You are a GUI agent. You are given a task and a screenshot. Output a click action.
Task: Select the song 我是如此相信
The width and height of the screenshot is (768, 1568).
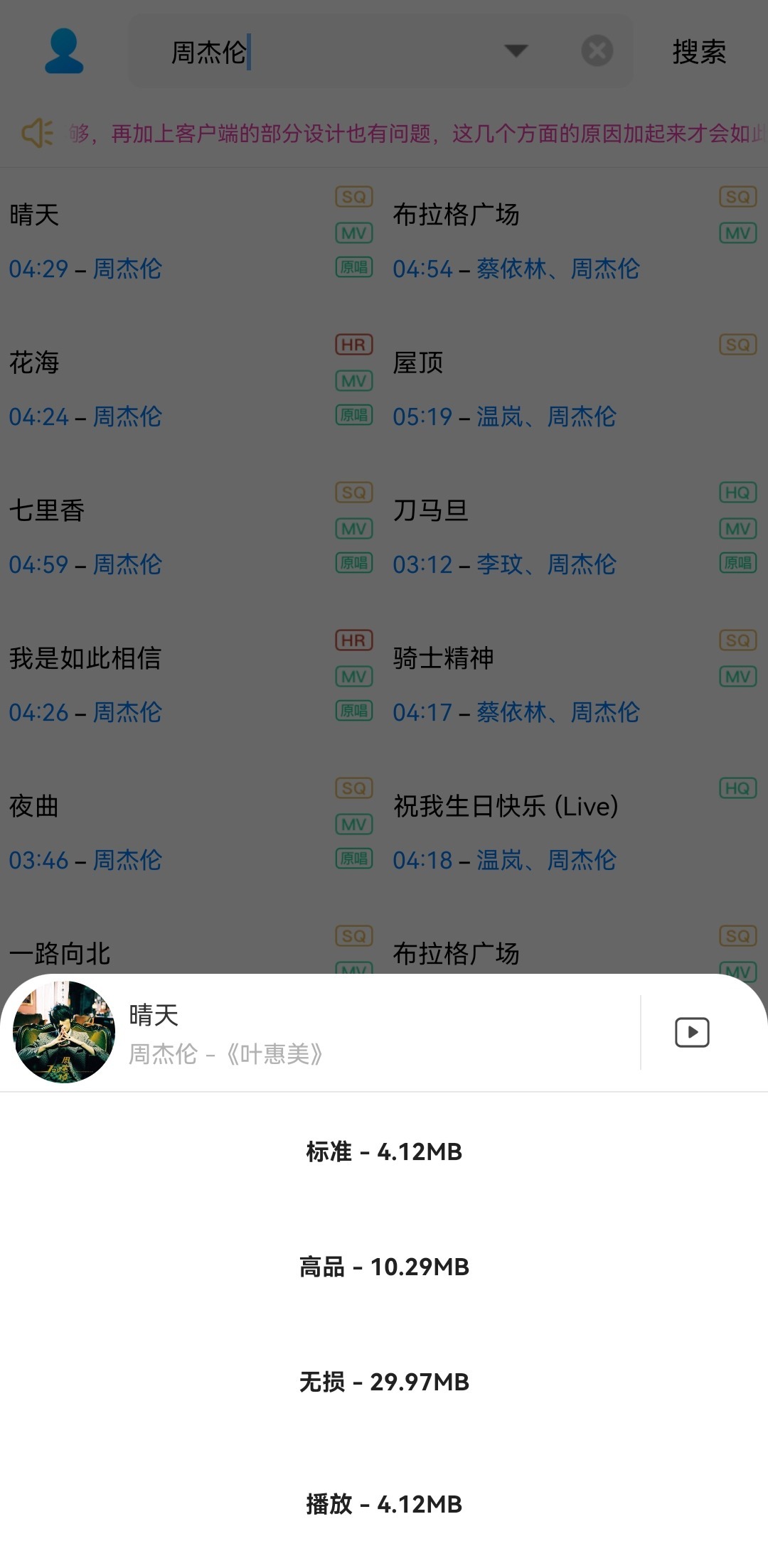[85, 658]
